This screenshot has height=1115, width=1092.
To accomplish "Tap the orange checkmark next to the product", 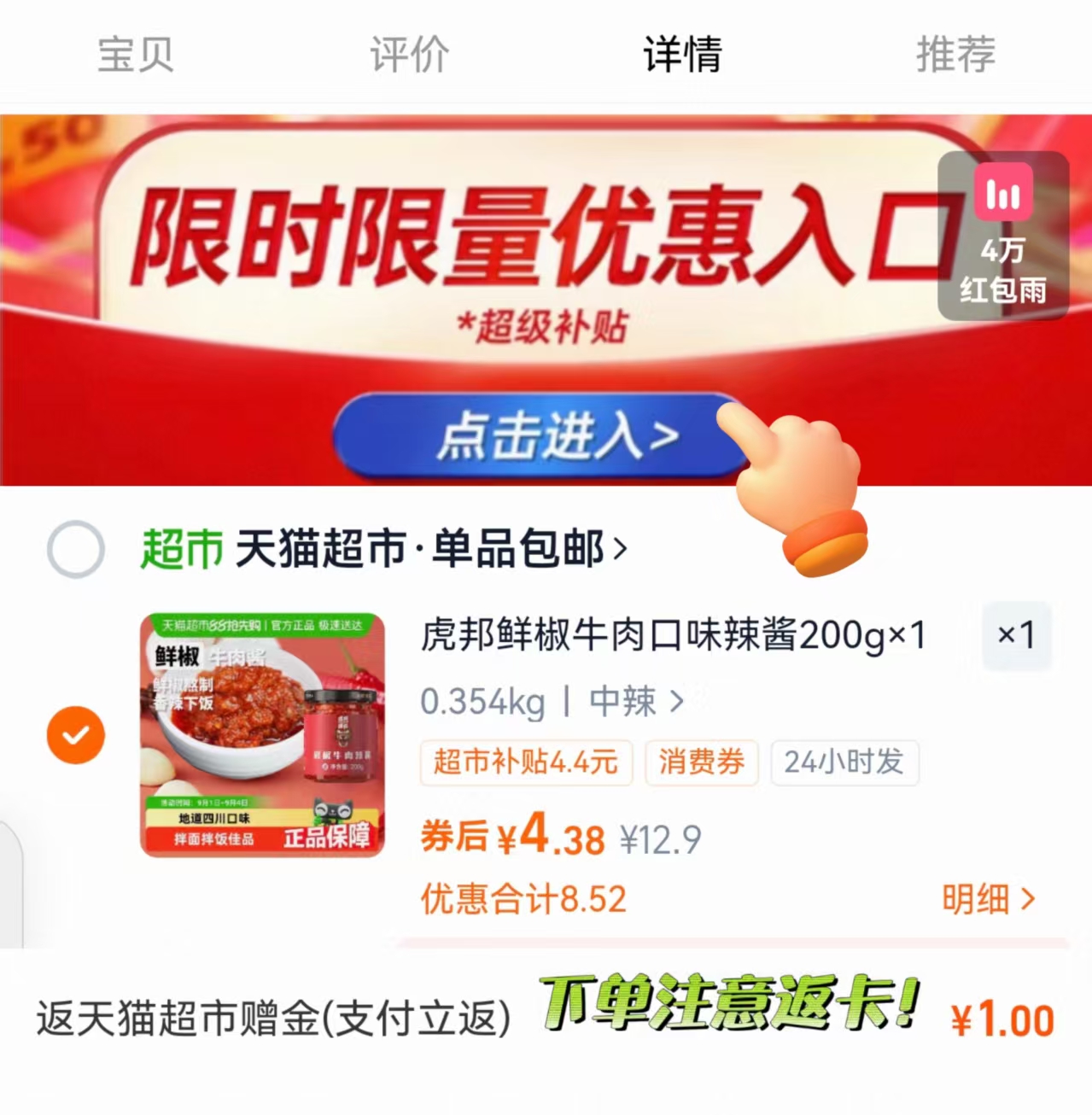I will (75, 733).
